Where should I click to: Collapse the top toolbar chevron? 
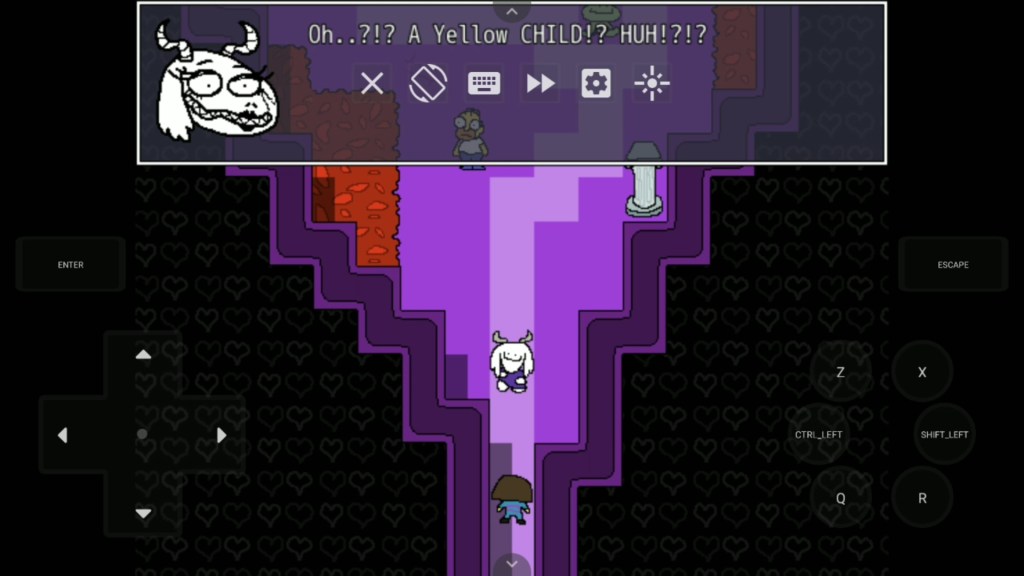(512, 11)
